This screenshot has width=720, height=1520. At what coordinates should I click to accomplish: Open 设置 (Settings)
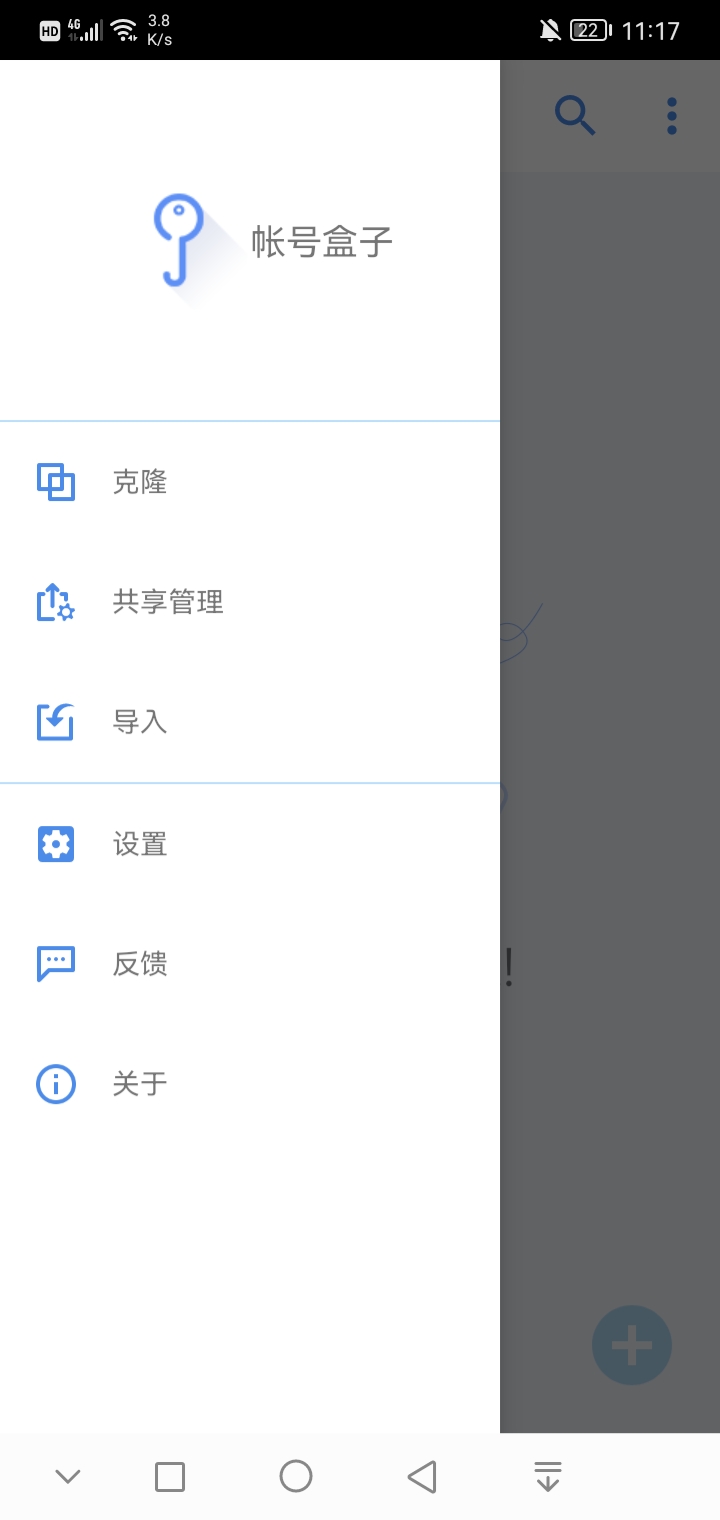tap(140, 844)
